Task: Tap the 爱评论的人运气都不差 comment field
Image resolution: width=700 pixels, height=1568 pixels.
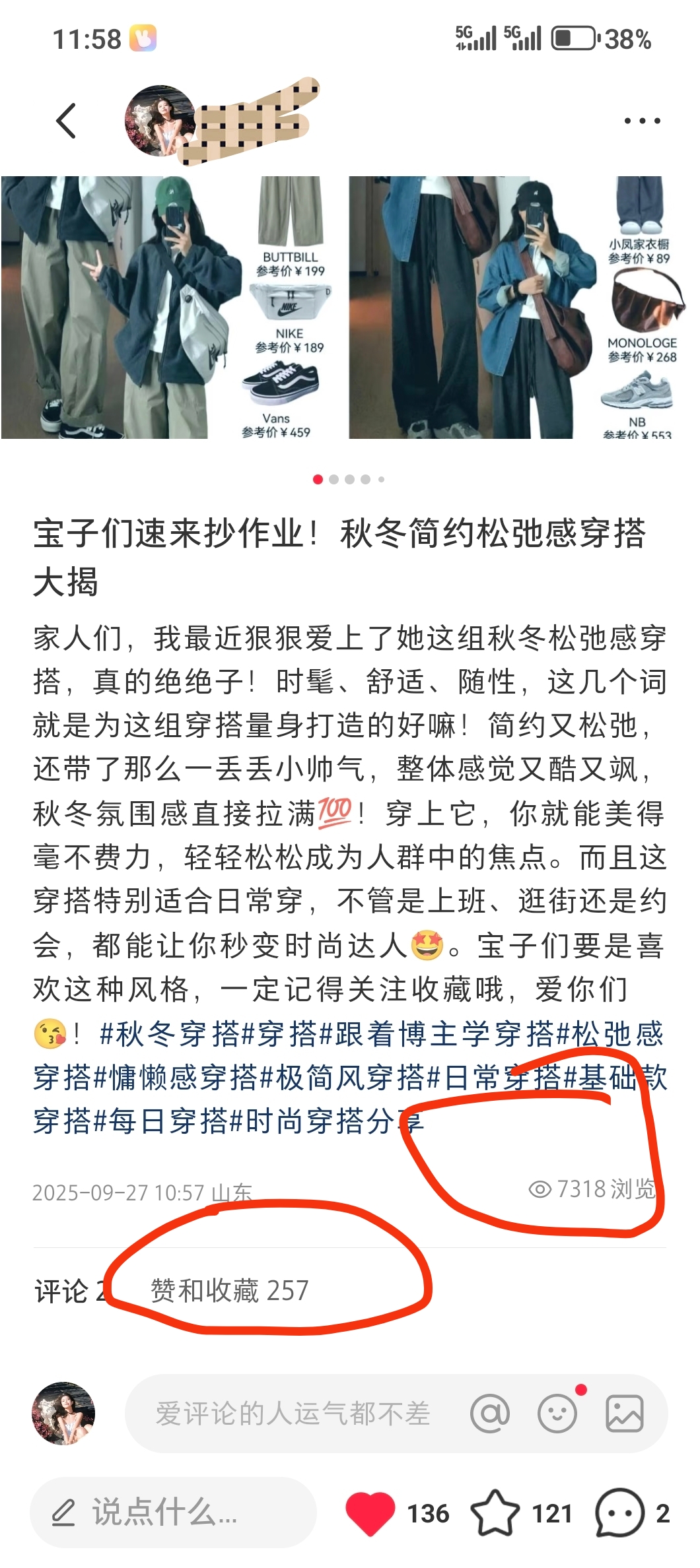Action: pyautogui.click(x=293, y=1414)
